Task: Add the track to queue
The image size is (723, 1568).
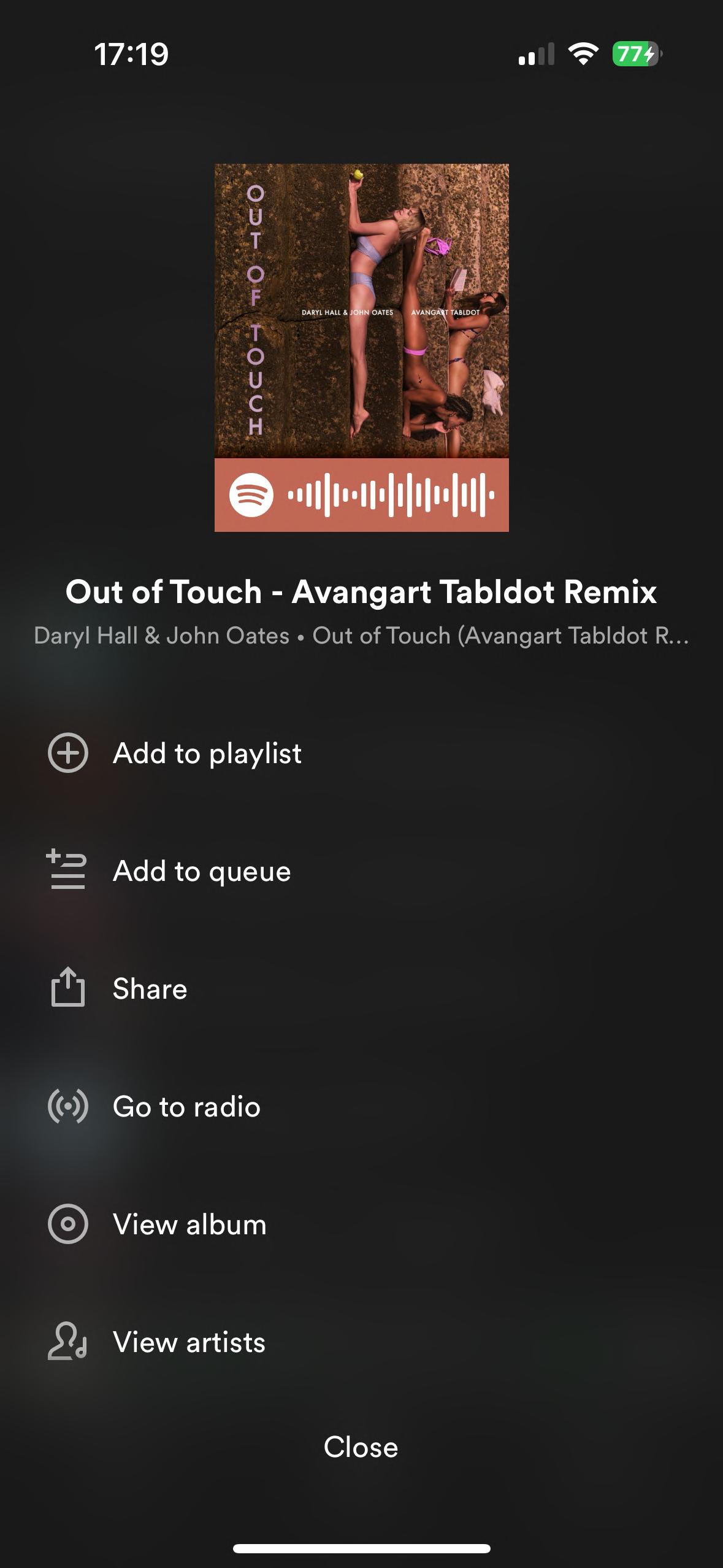Action: (x=201, y=871)
